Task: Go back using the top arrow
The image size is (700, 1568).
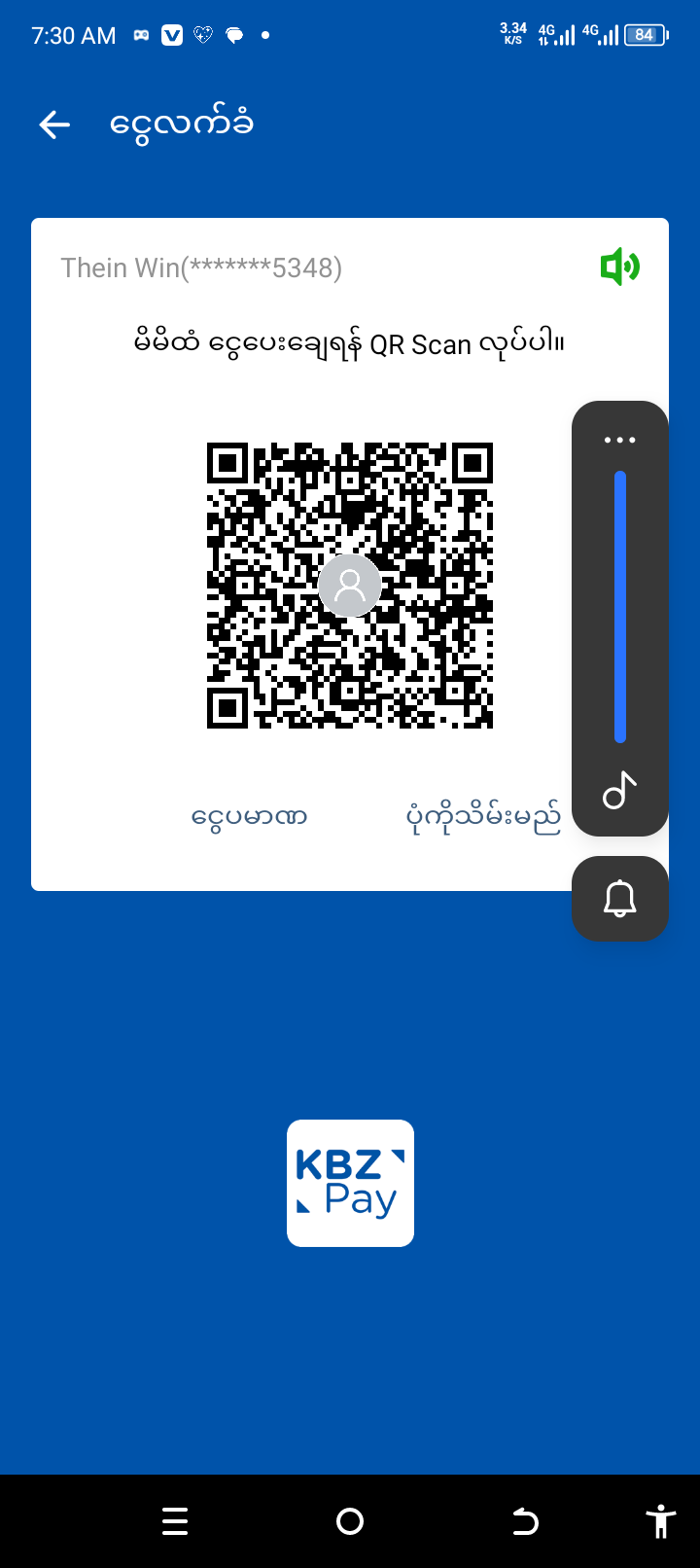Action: coord(54,125)
